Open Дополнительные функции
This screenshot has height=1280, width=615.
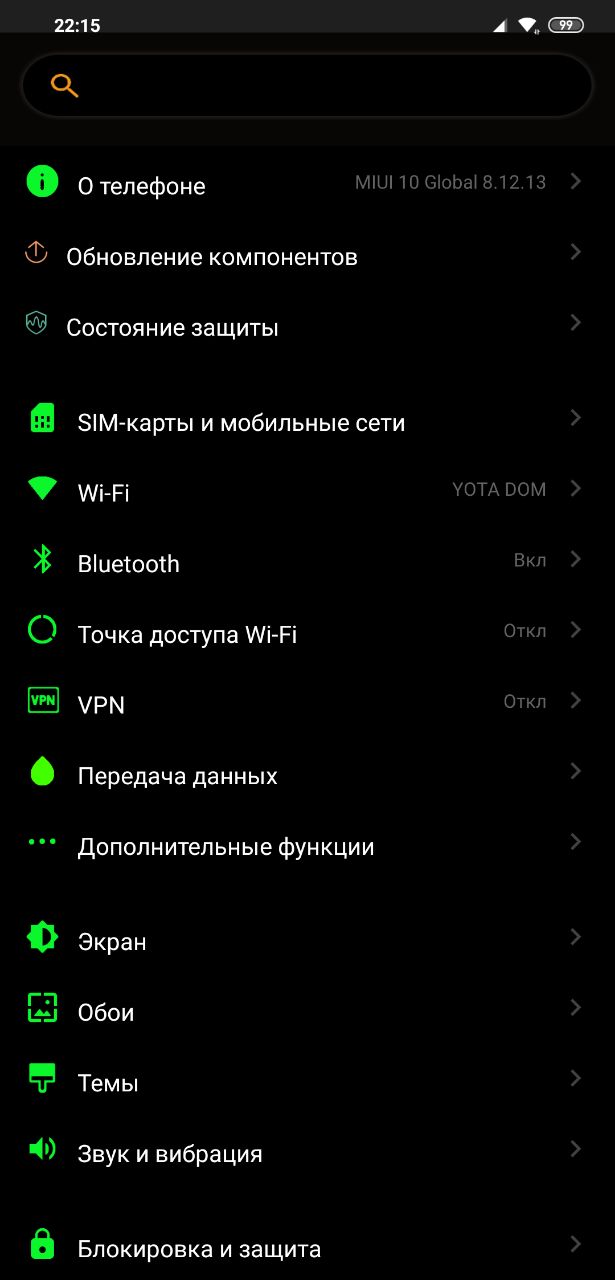click(307, 847)
